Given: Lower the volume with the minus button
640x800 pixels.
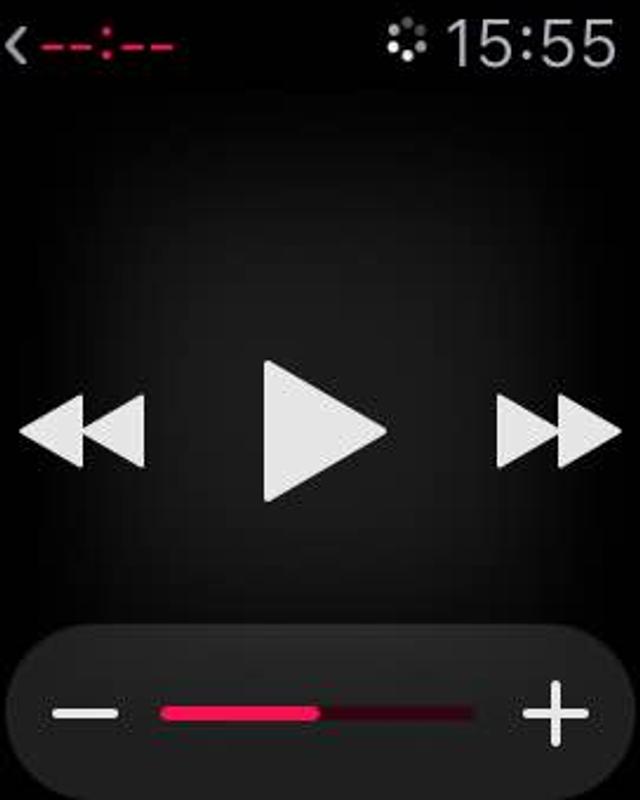Looking at the screenshot, I should (x=85, y=713).
